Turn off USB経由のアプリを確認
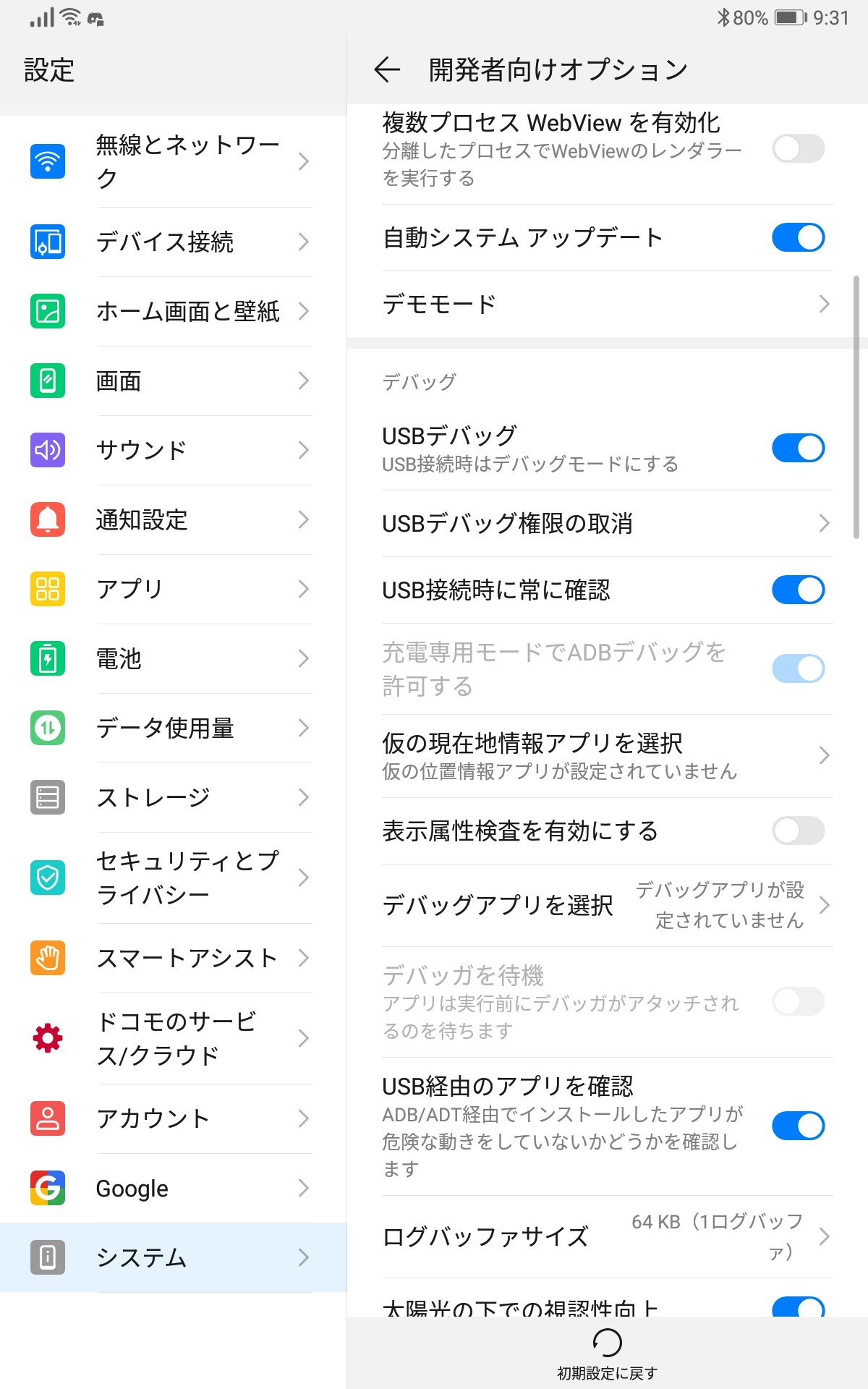The height and width of the screenshot is (1389, 868). [798, 1126]
